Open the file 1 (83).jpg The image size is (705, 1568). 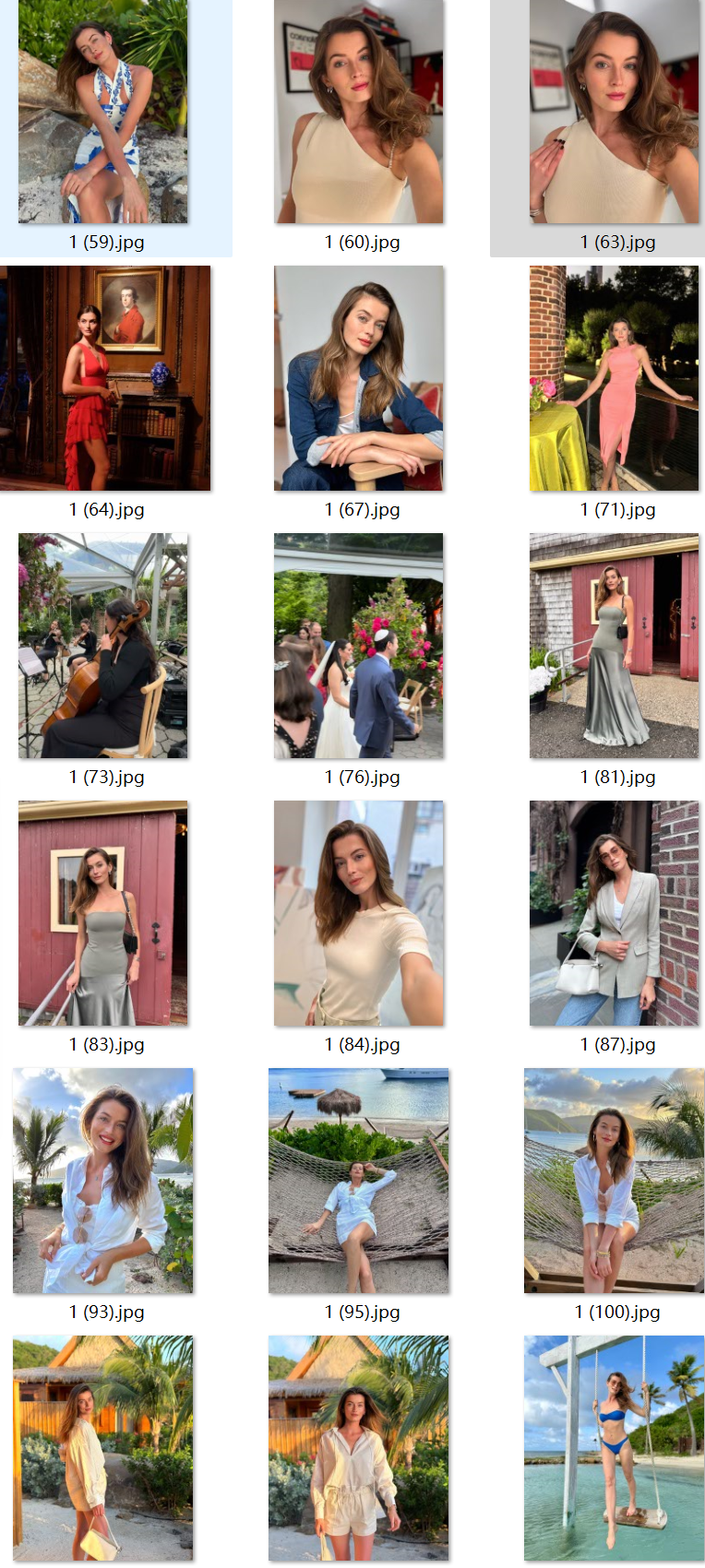(103, 913)
